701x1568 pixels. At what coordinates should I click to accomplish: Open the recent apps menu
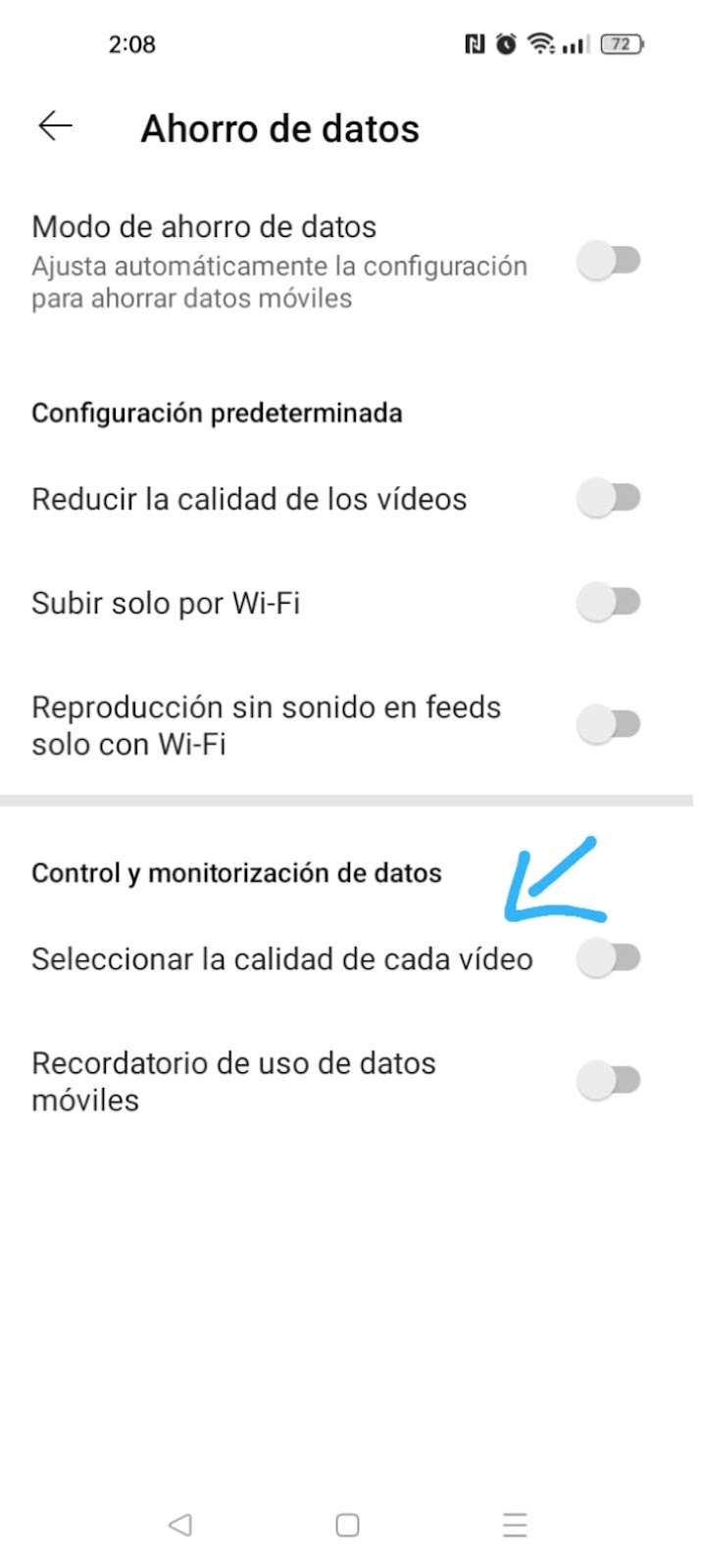tap(515, 1525)
